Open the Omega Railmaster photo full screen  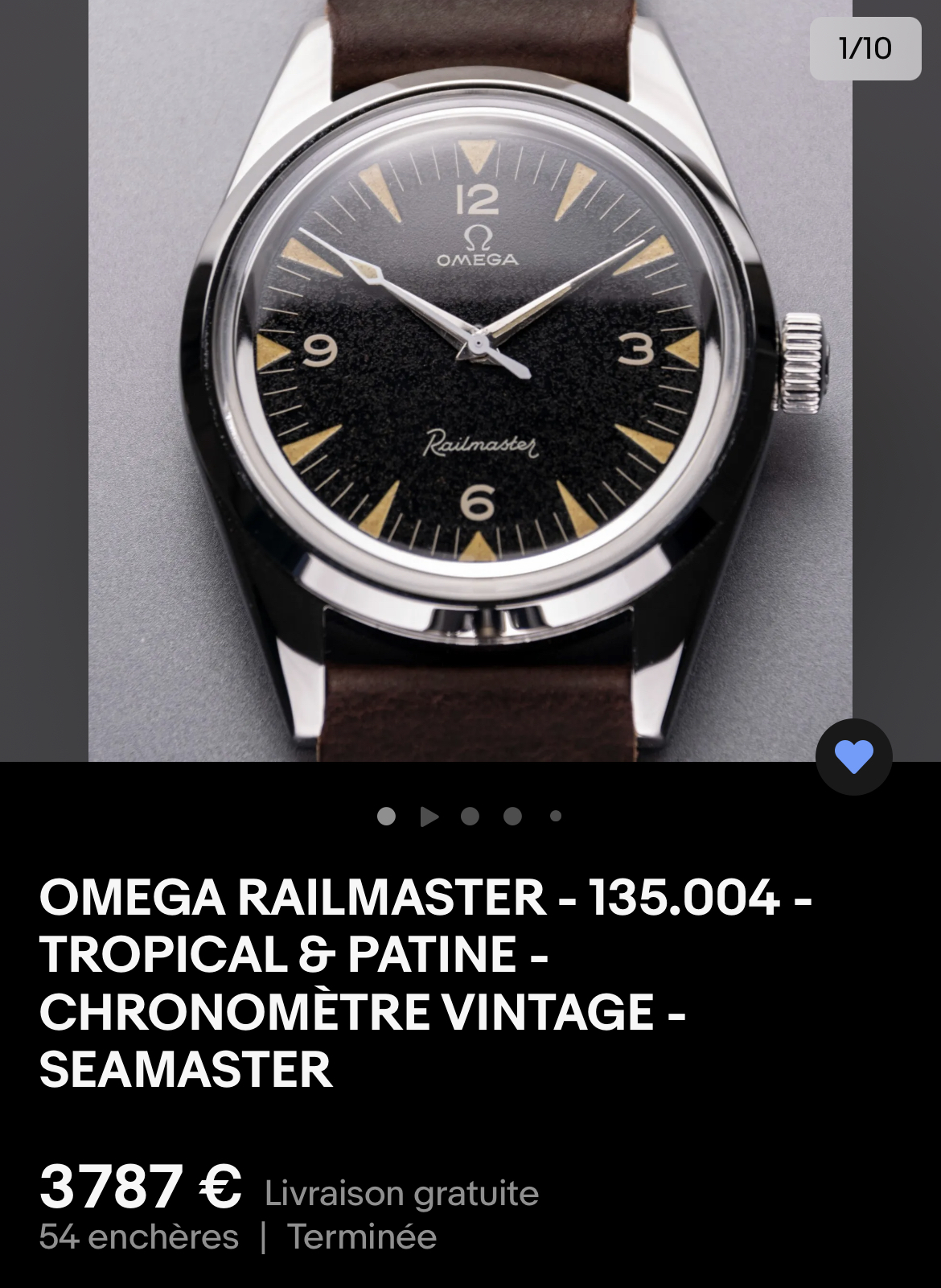(470, 378)
